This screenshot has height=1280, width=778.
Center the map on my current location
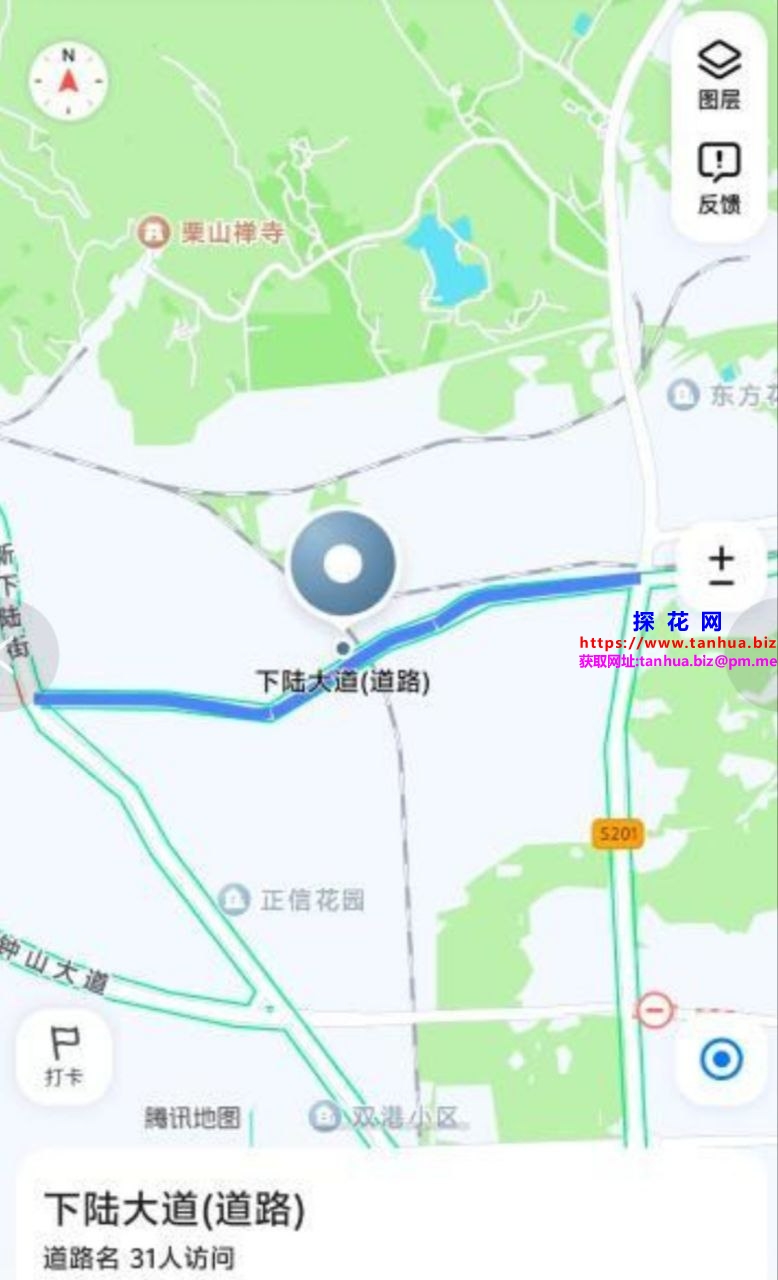point(721,1059)
